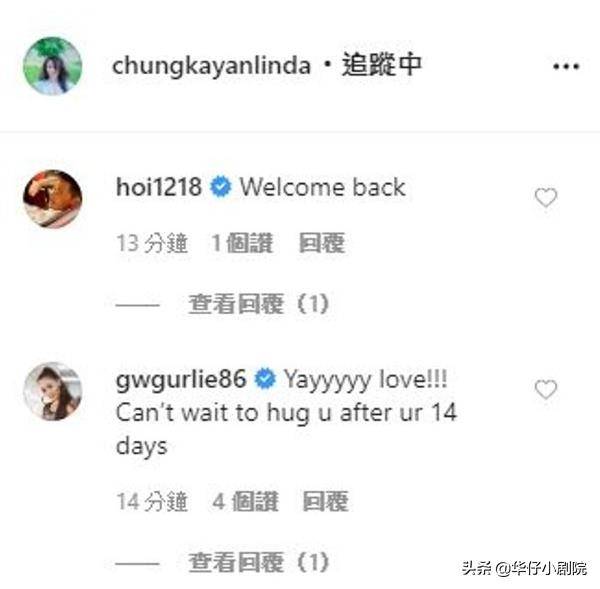Reply to gwgurlie86's comment
This screenshot has height=589, width=600.
pyautogui.click(x=325, y=501)
